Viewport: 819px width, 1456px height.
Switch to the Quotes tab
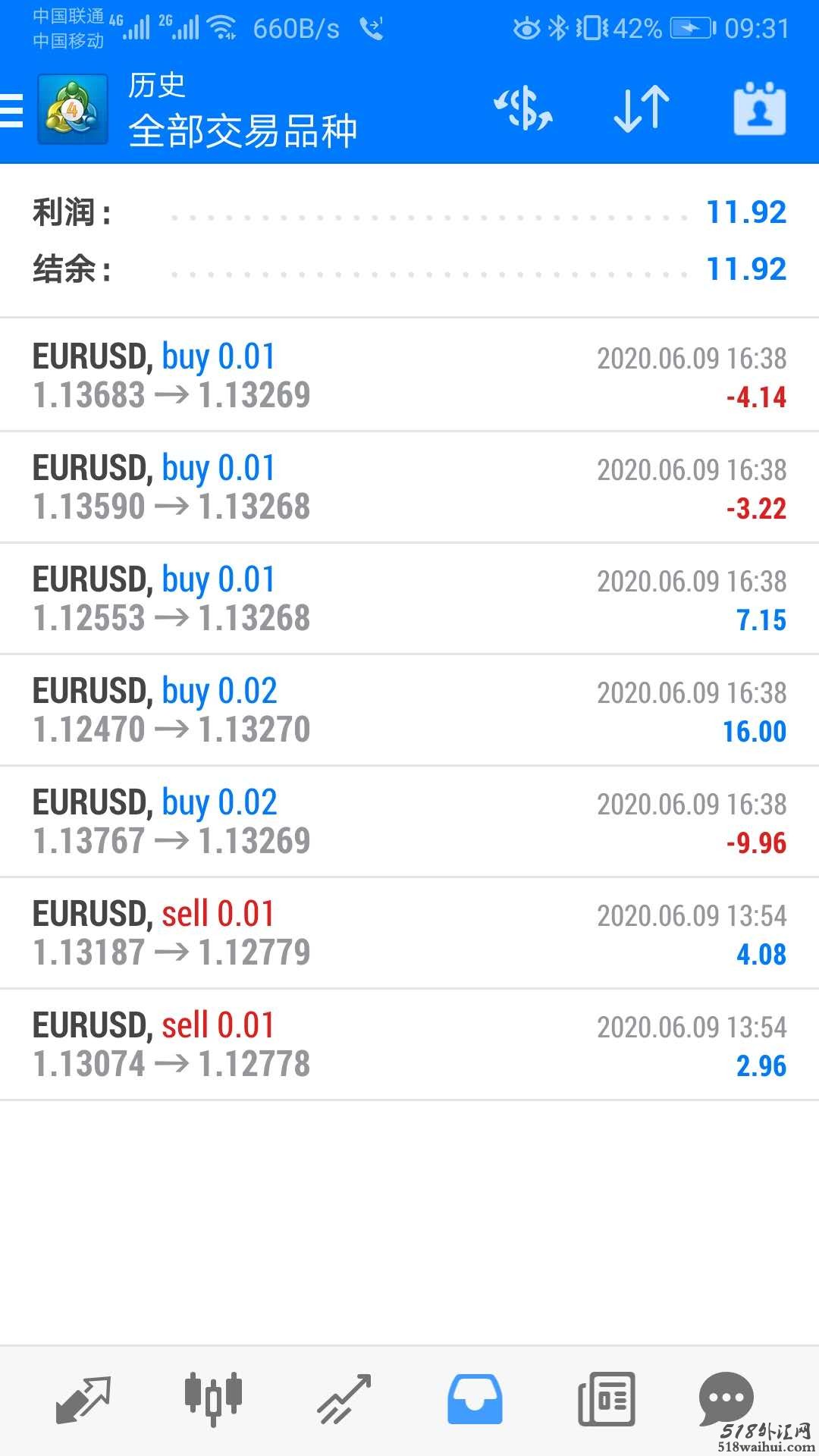click(83, 1399)
